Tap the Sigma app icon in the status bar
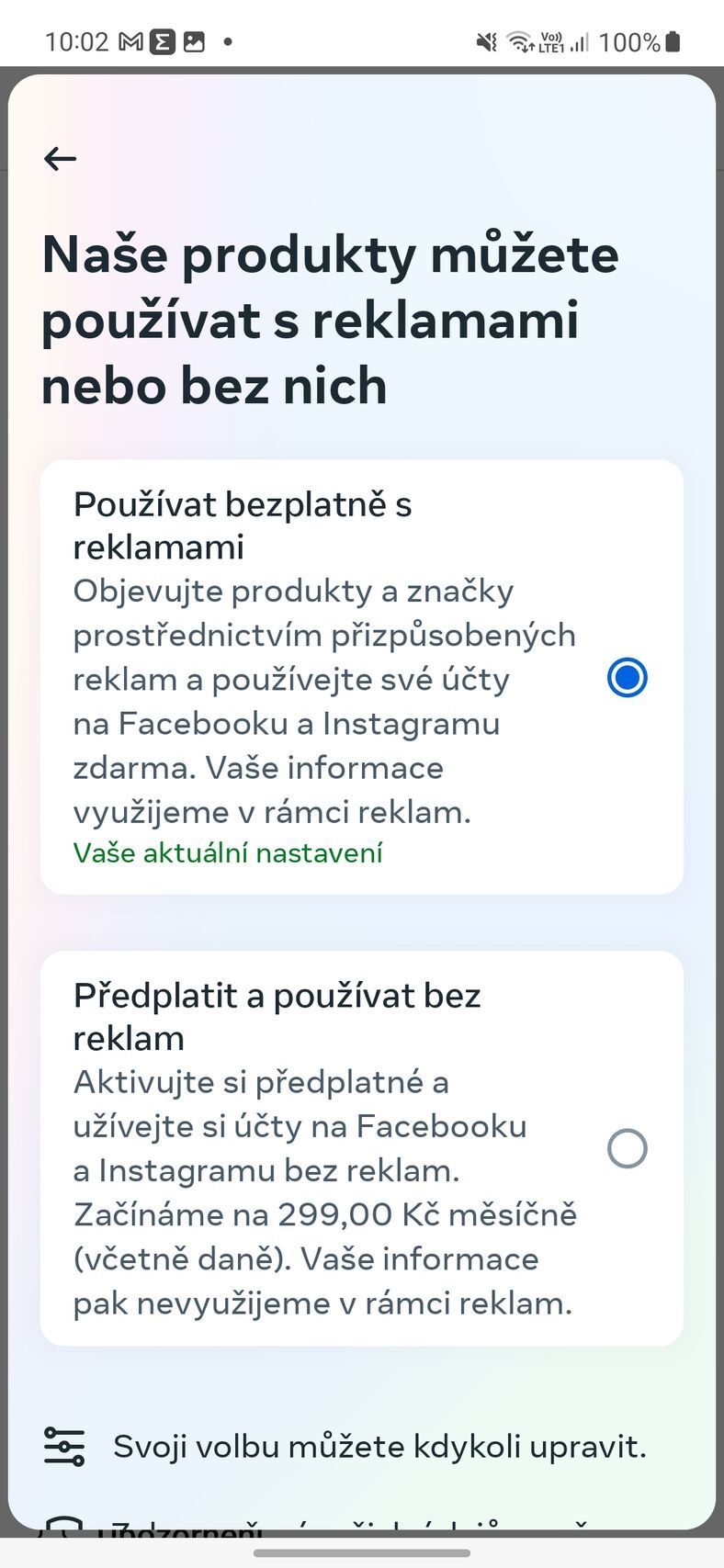Viewport: 724px width, 1568px height. click(162, 41)
